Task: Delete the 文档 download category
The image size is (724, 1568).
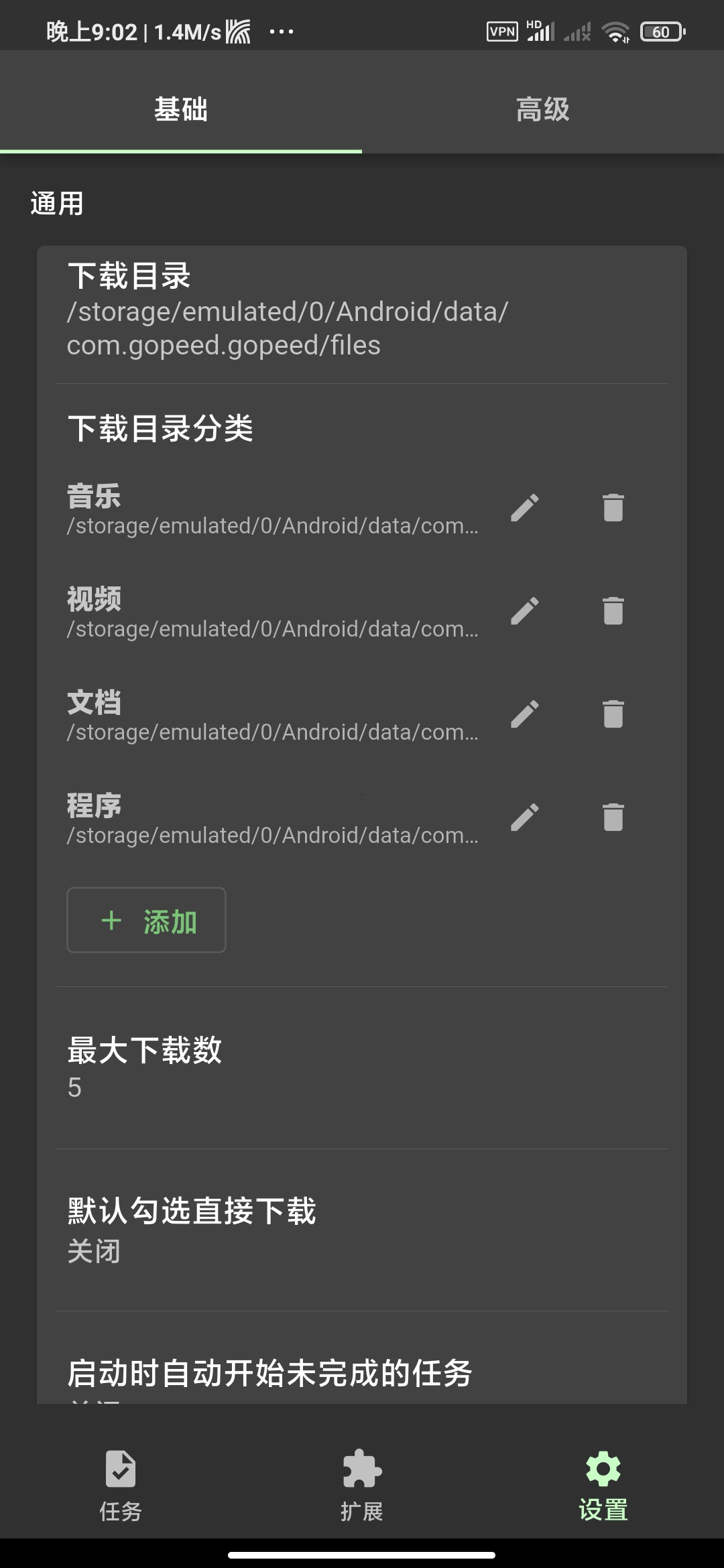Action: pyautogui.click(x=612, y=714)
